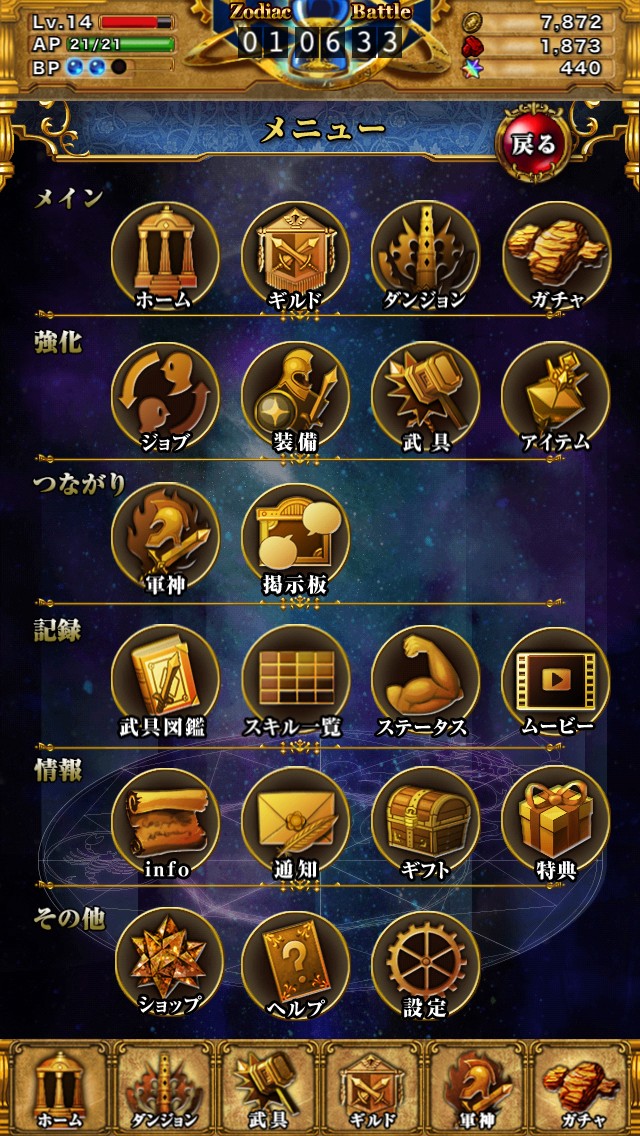Switch to the ガチャ tab in bottom bar
This screenshot has width=640, height=1136.
tap(585, 1088)
